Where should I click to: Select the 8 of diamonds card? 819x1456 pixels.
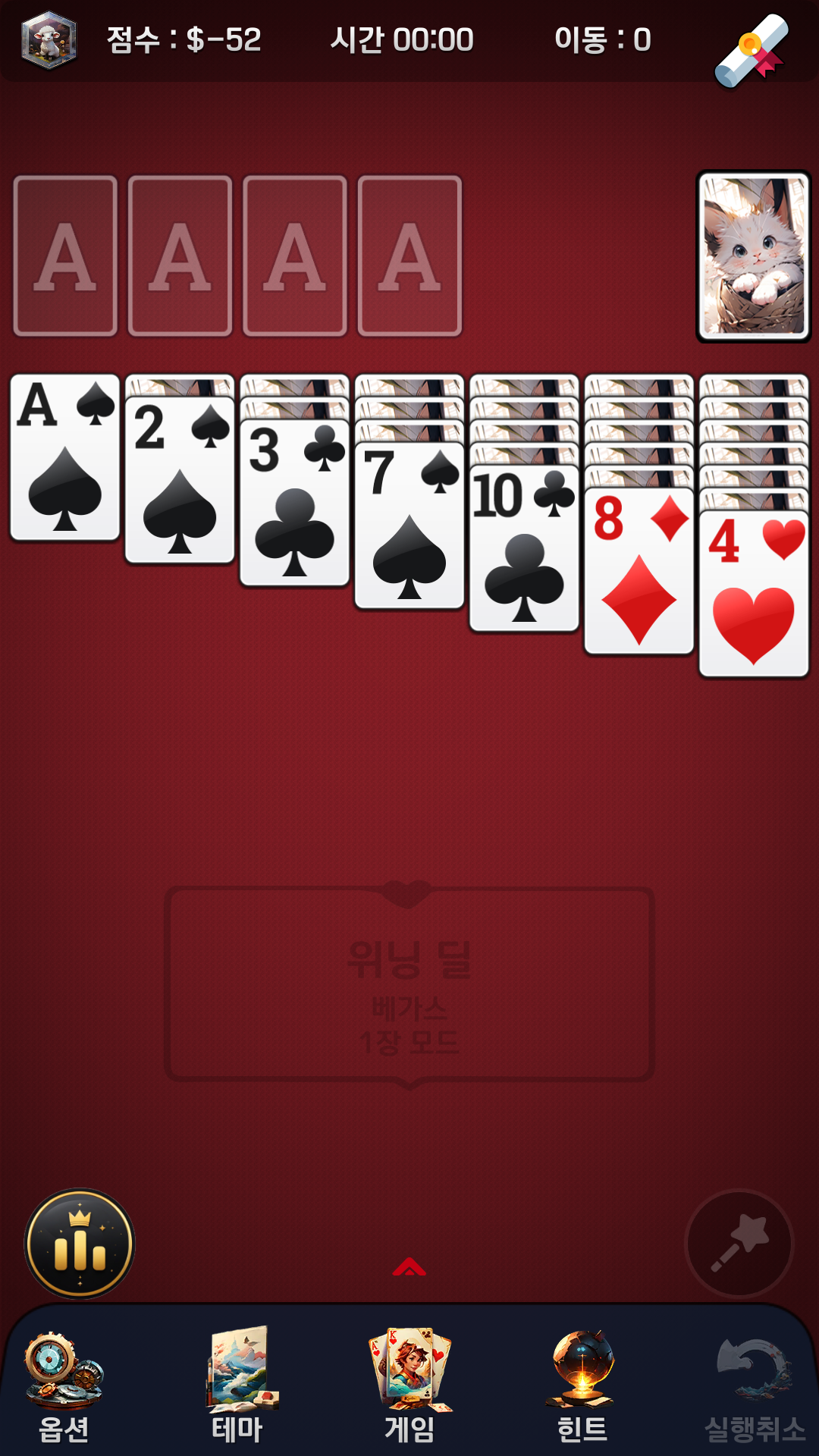(x=639, y=571)
